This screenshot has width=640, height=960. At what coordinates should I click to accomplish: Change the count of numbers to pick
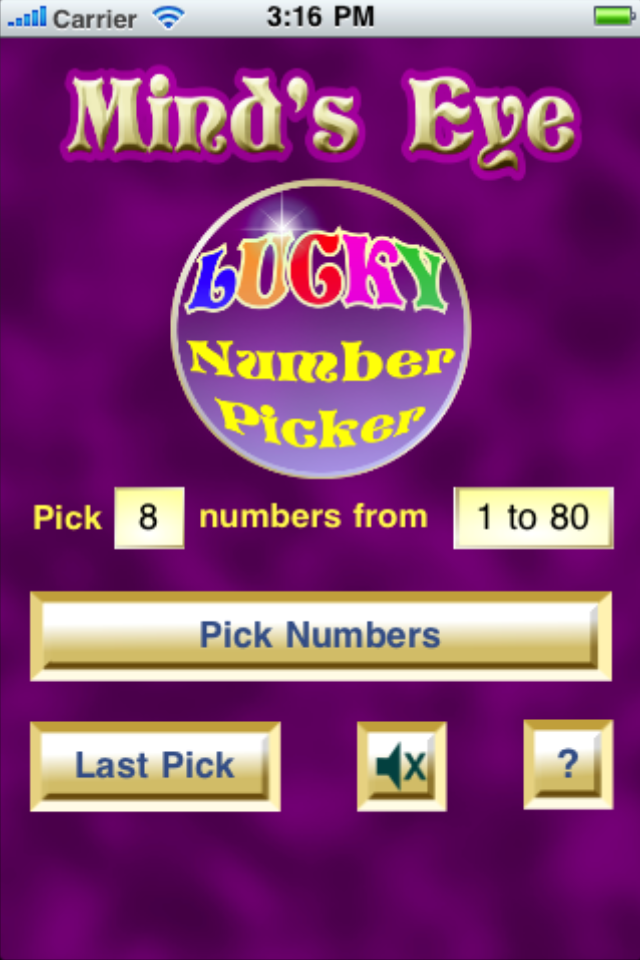(149, 518)
